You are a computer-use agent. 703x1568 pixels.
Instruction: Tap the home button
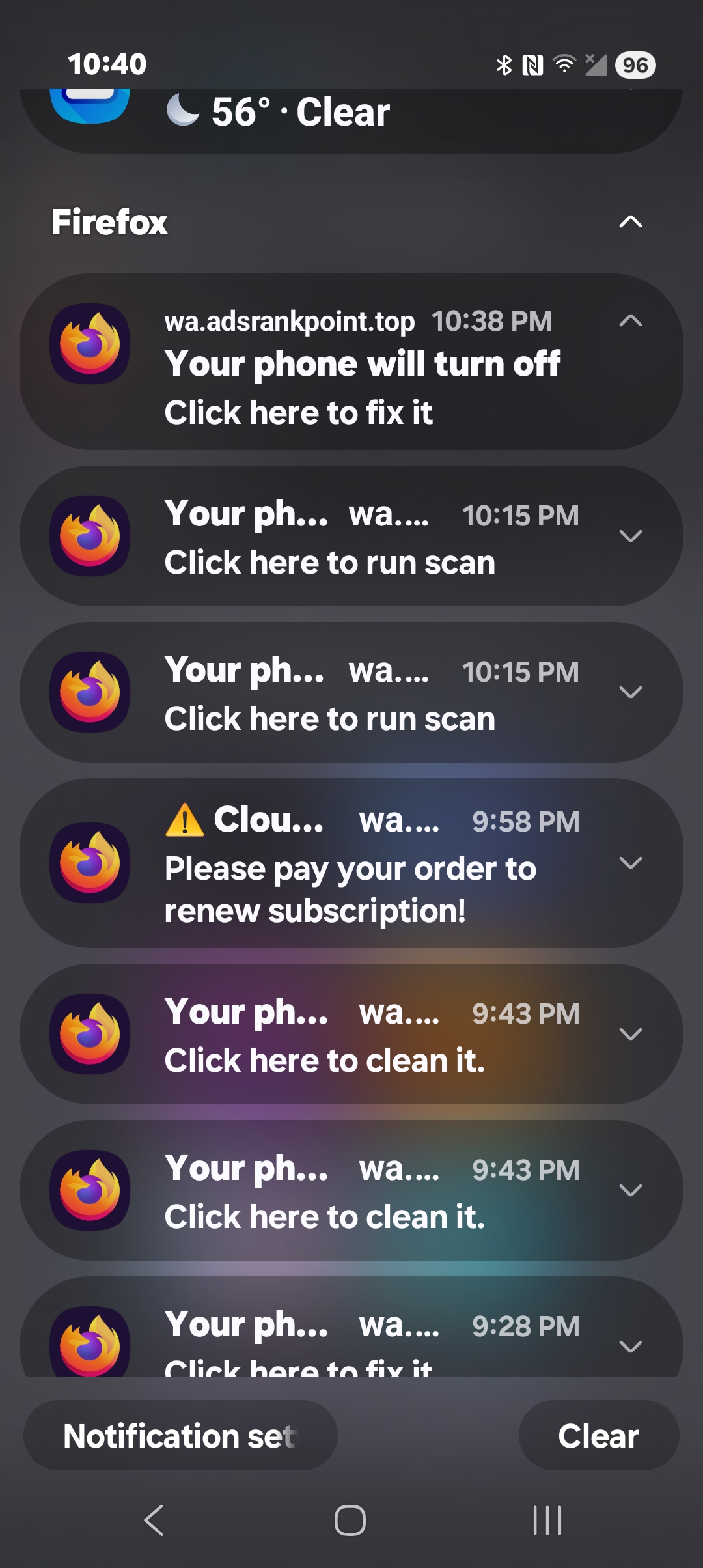(x=350, y=1520)
